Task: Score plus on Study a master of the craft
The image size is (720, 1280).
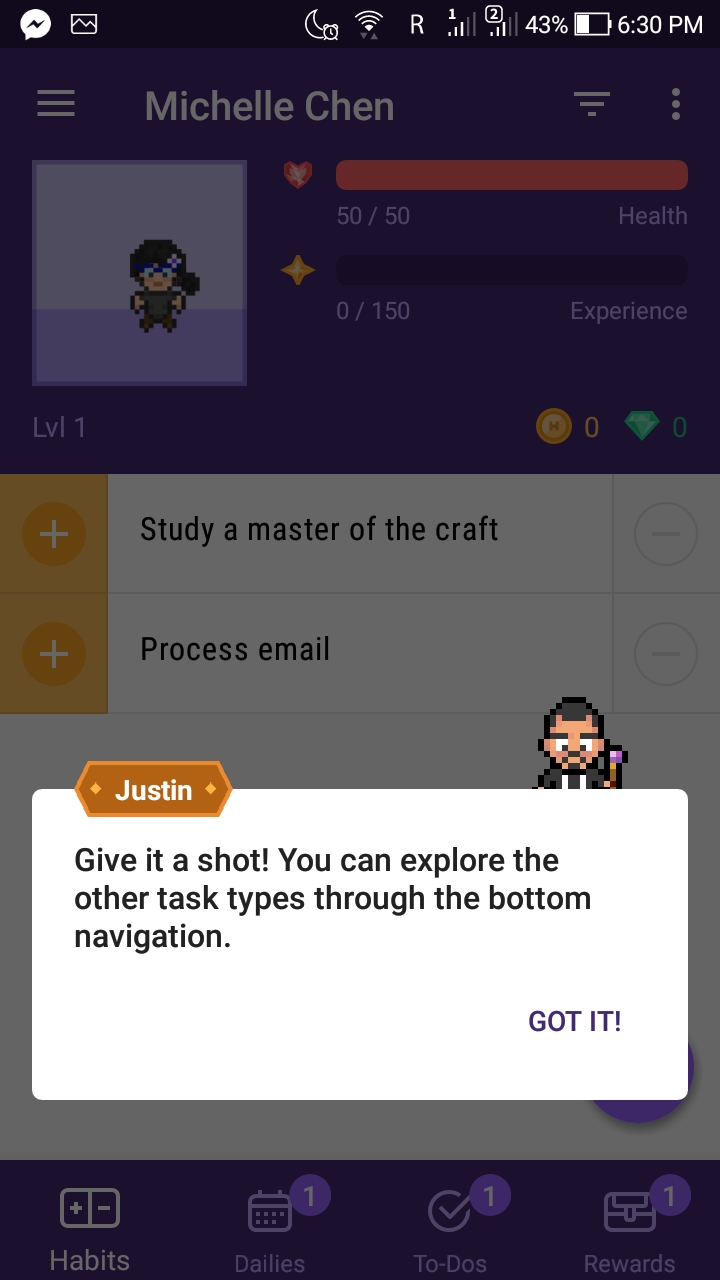Action: (x=54, y=534)
